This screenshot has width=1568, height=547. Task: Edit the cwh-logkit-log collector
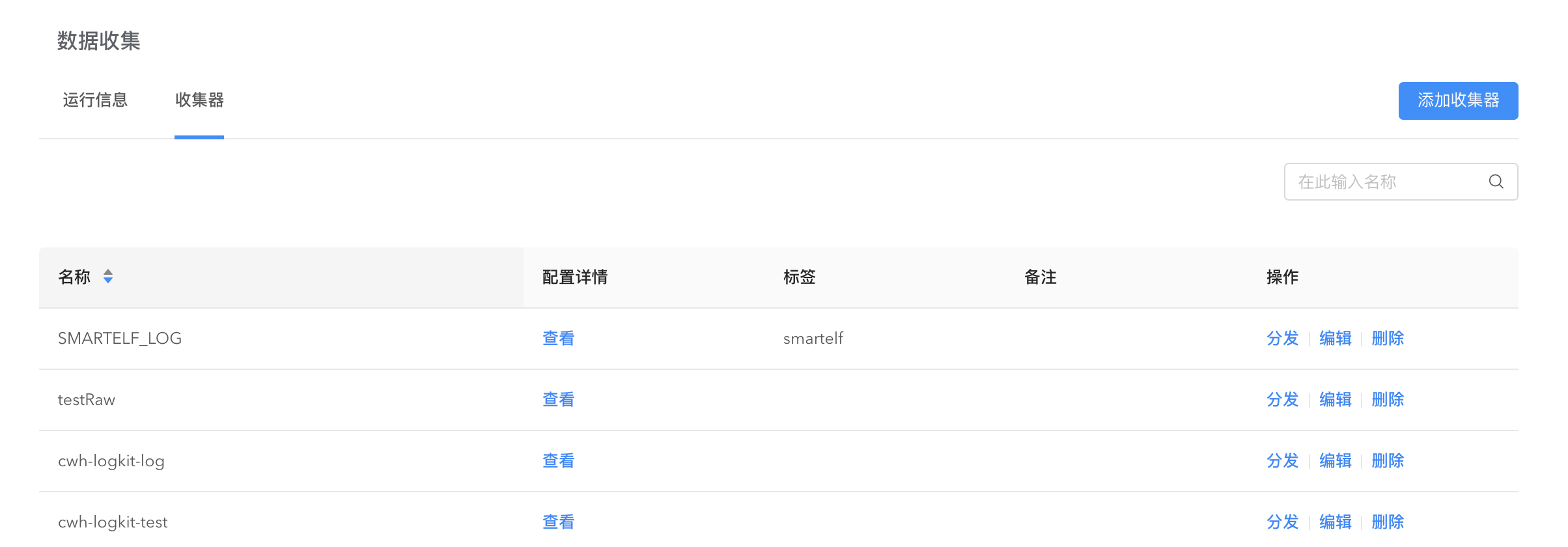click(1335, 461)
